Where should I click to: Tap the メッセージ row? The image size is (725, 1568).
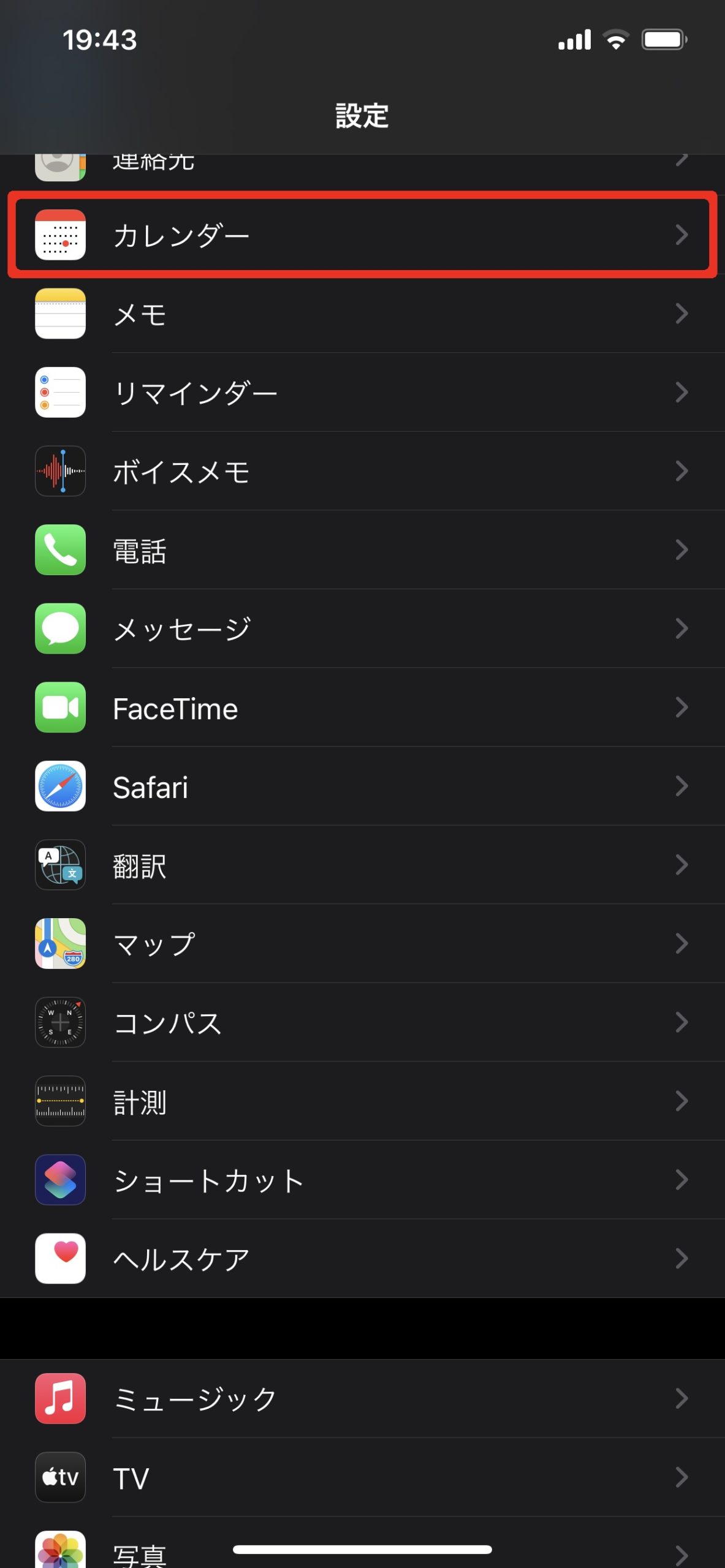(362, 628)
